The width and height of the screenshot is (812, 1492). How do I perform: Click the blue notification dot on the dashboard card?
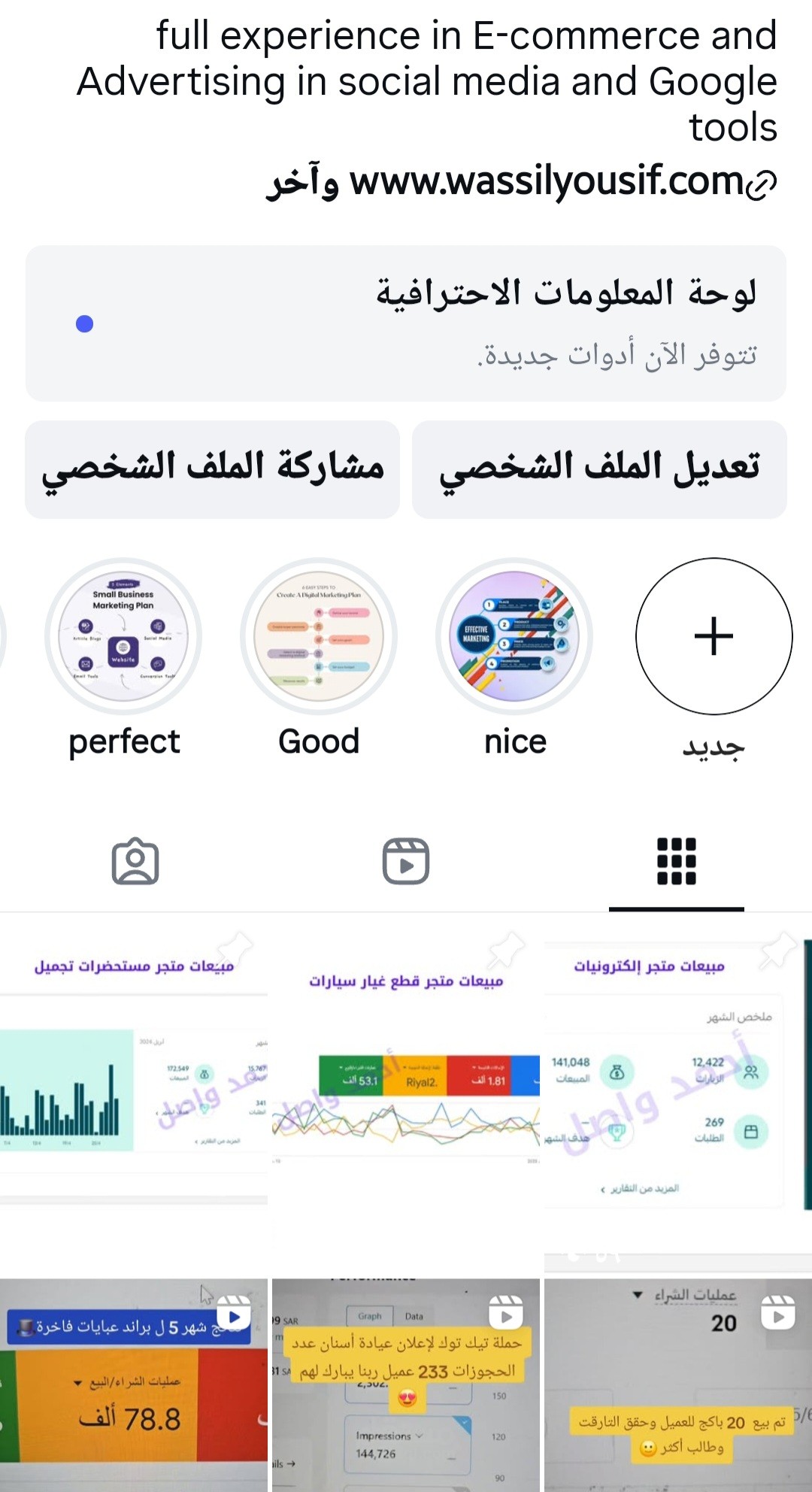(83, 325)
